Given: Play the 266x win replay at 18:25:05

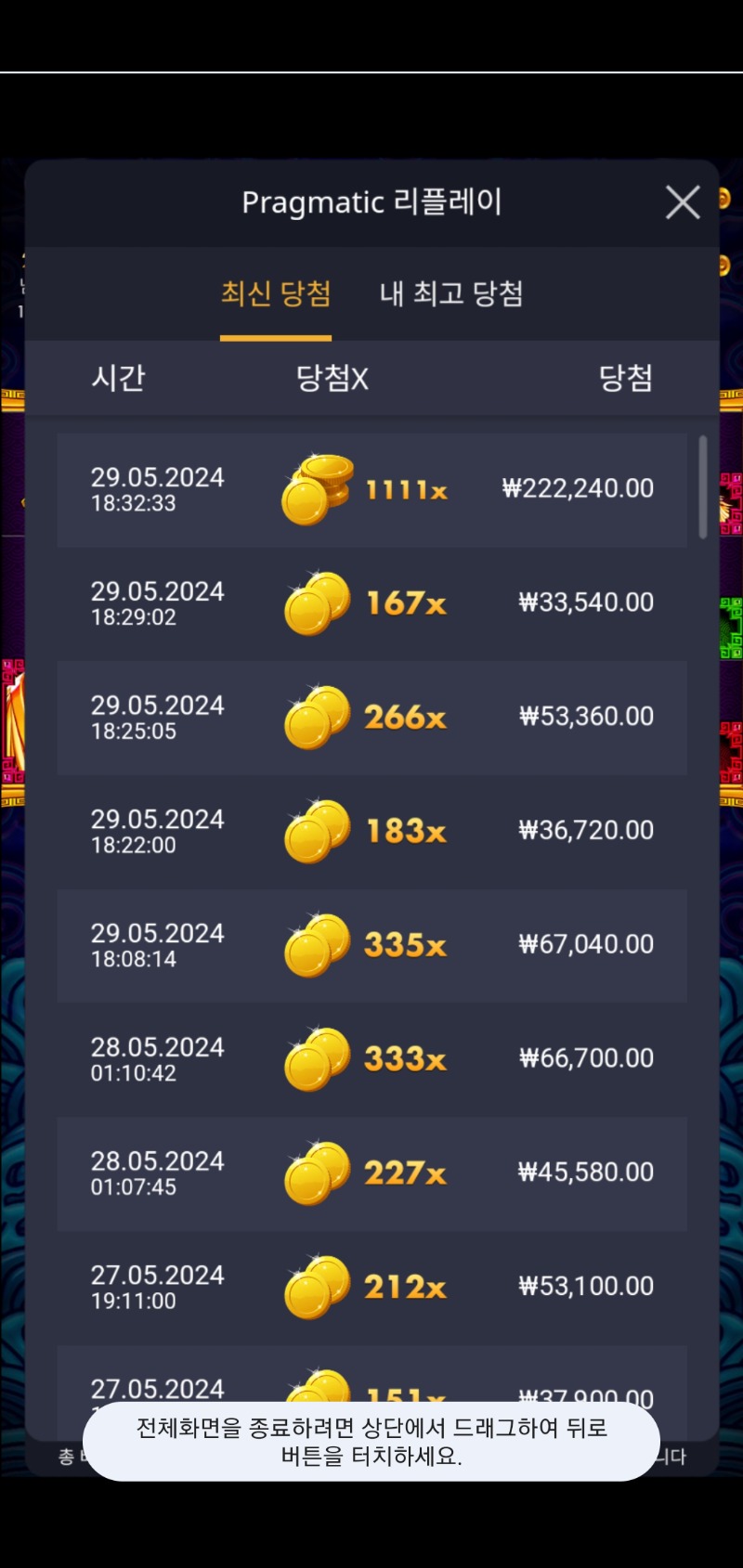Looking at the screenshot, I should [x=371, y=718].
